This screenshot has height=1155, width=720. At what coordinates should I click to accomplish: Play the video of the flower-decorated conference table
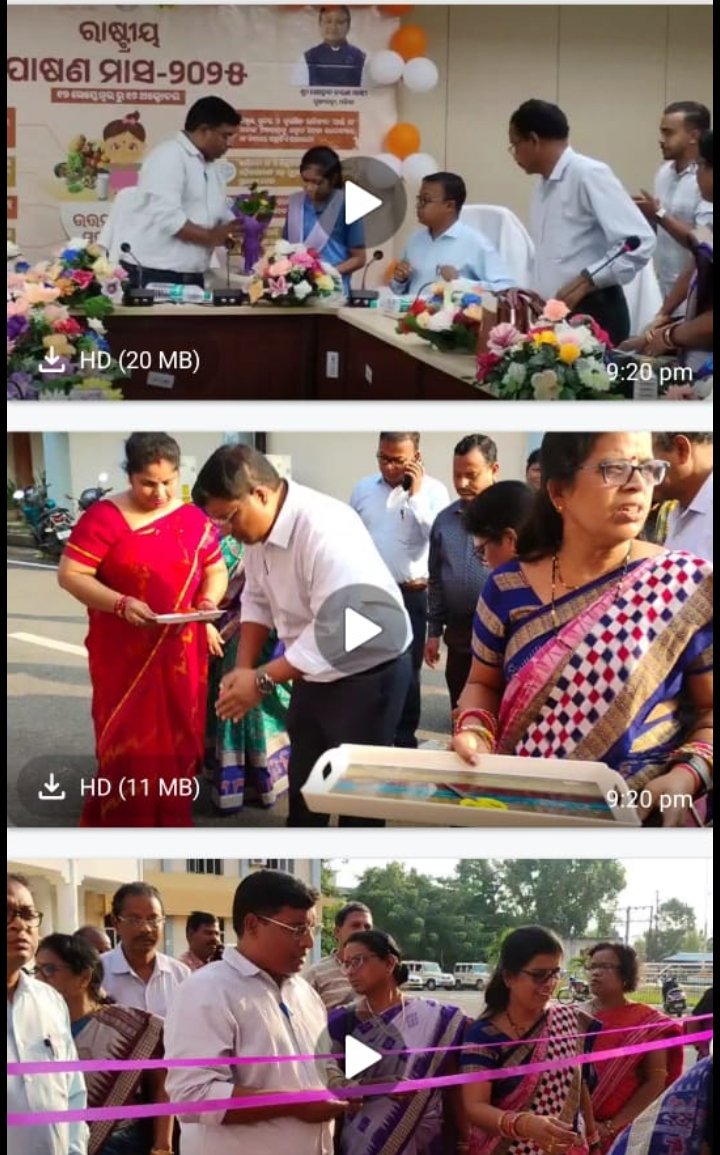pyautogui.click(x=362, y=203)
